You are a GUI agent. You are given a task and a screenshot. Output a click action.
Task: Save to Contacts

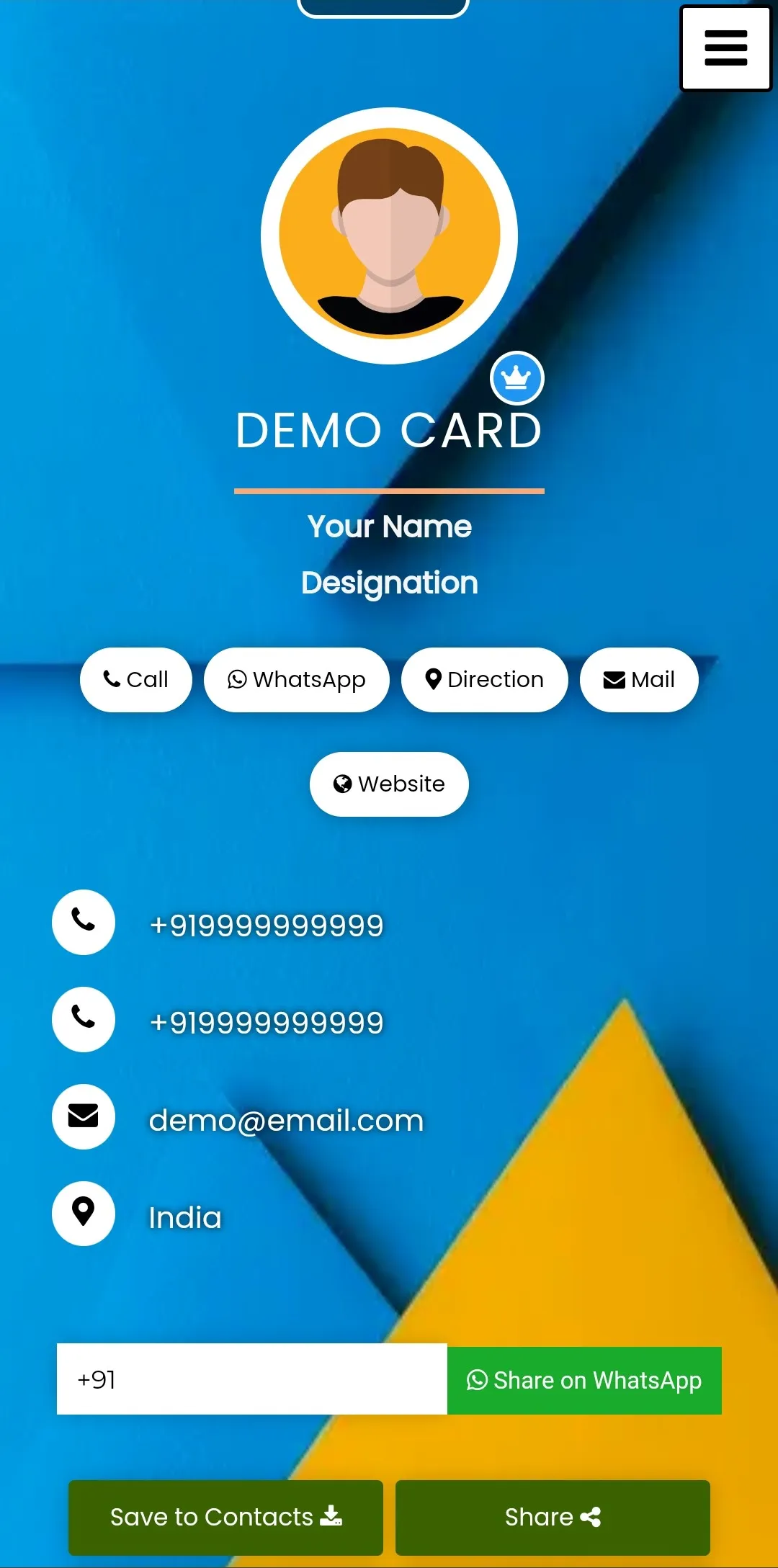(225, 1517)
